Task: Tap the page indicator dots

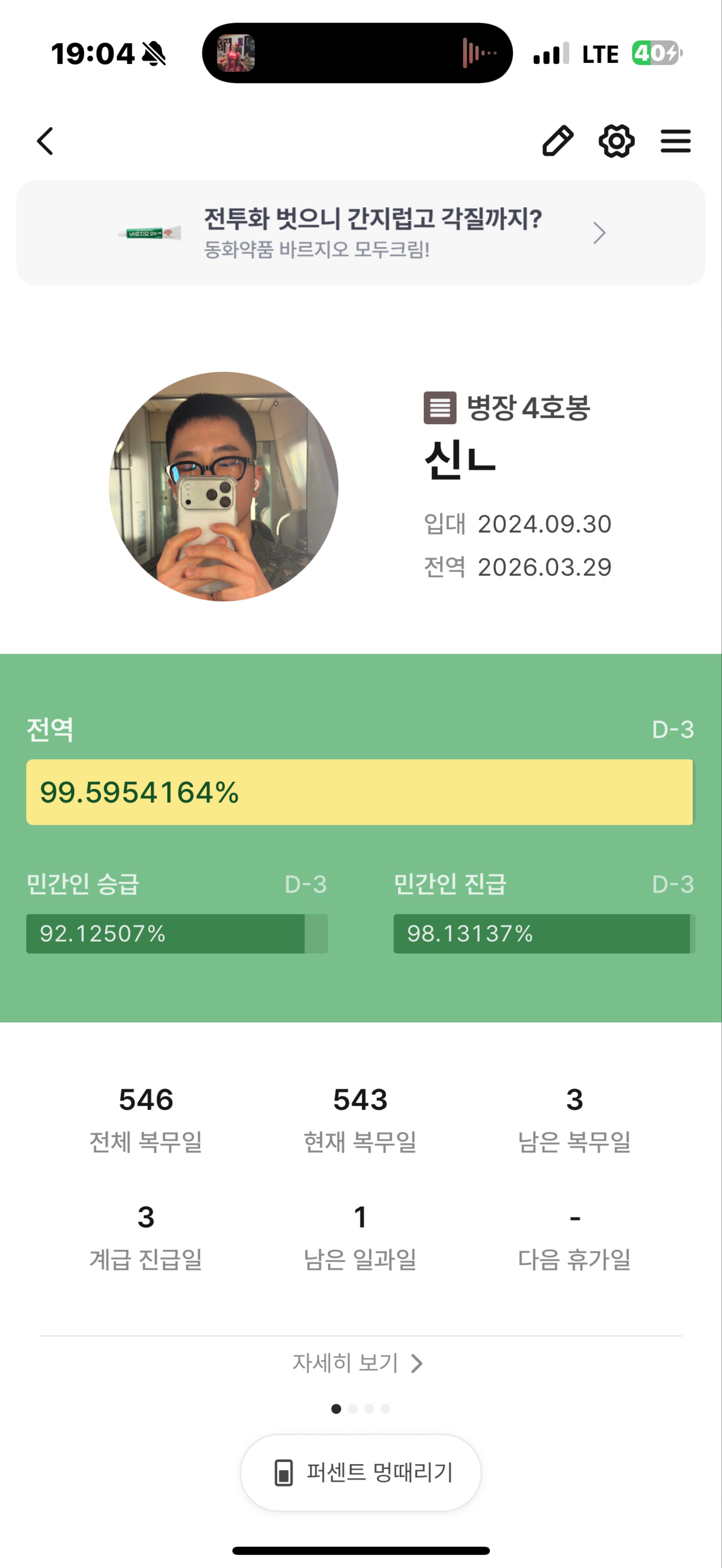Action: (x=360, y=1408)
